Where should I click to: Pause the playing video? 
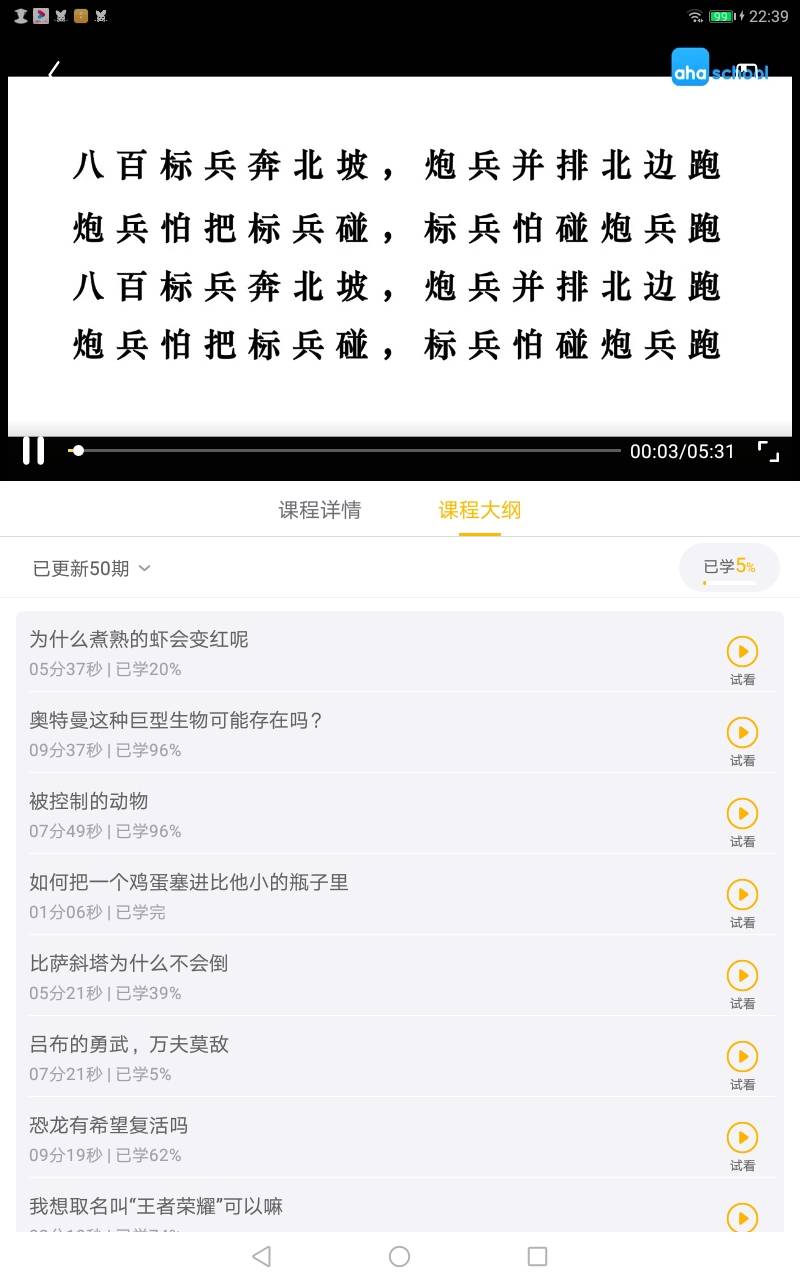coord(33,451)
